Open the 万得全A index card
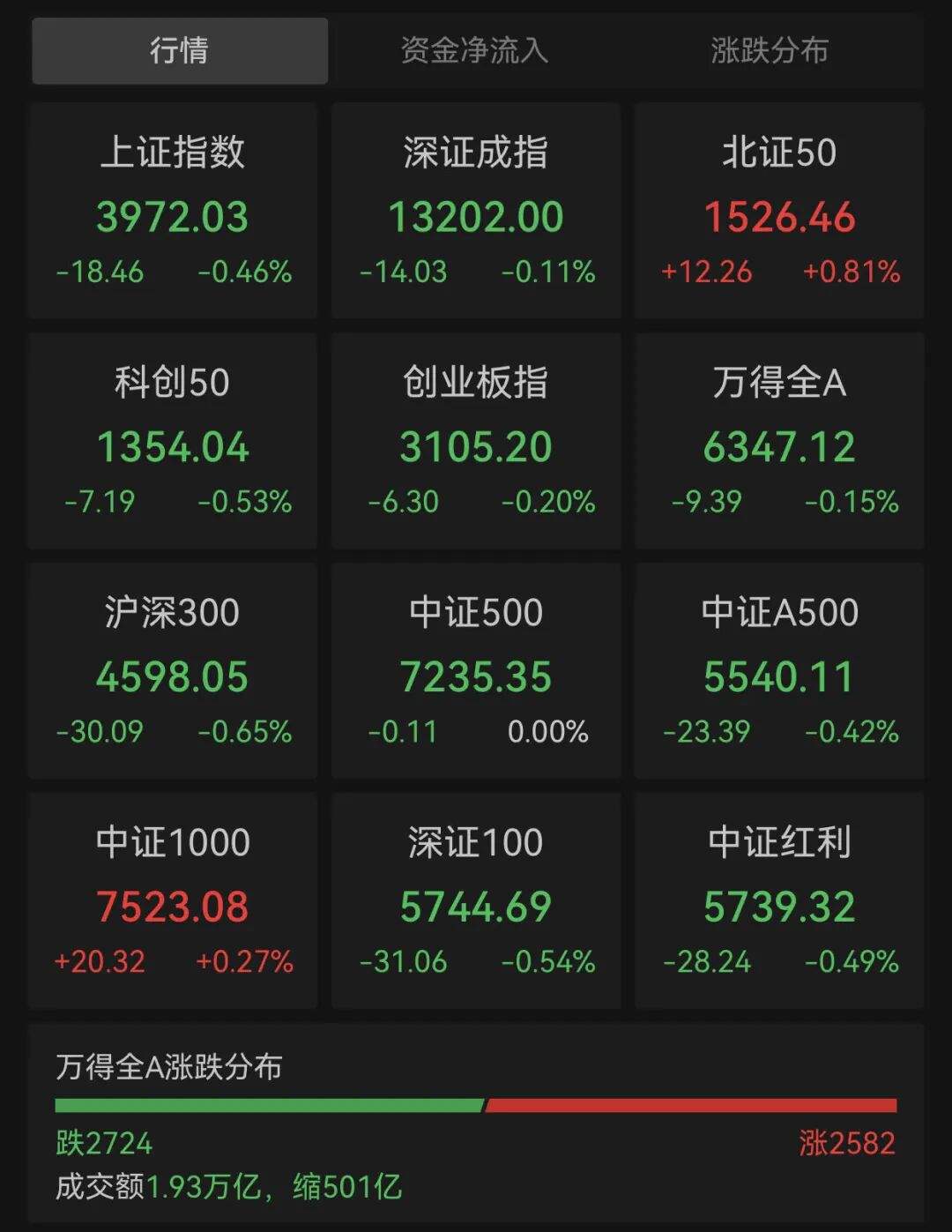The width and height of the screenshot is (952, 1232). point(779,441)
